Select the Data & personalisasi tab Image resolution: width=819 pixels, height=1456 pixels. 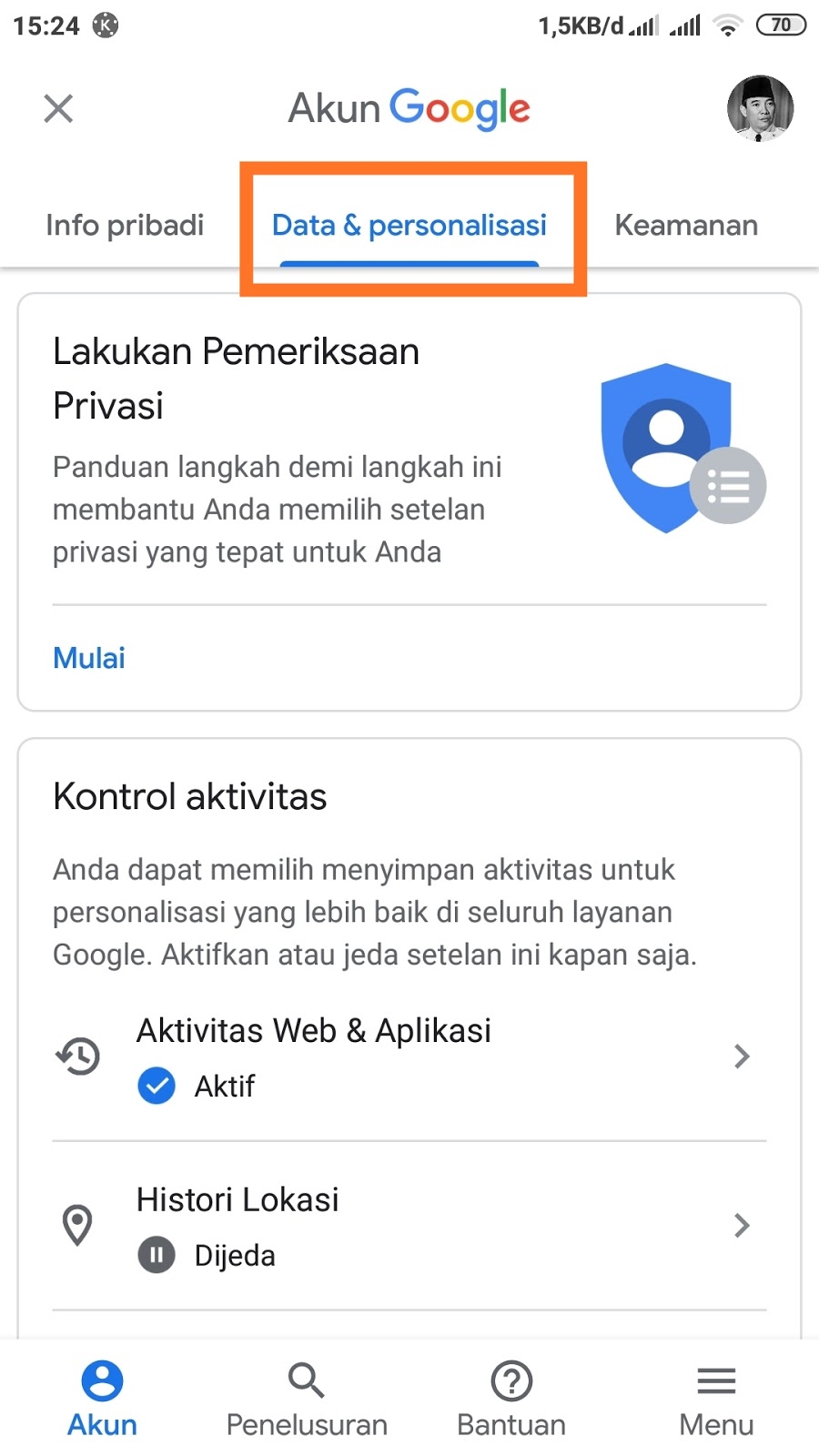(409, 225)
